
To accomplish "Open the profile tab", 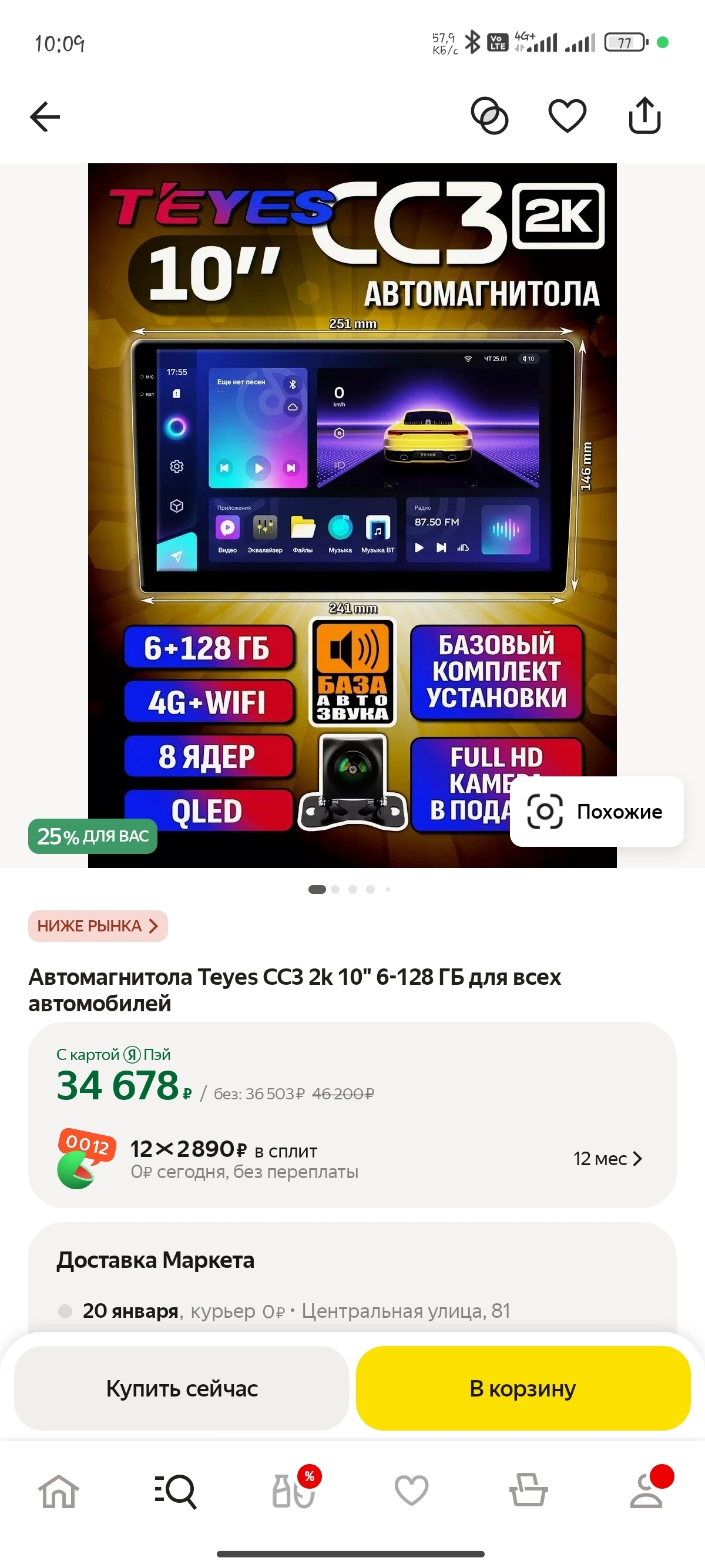I will coord(646,1491).
